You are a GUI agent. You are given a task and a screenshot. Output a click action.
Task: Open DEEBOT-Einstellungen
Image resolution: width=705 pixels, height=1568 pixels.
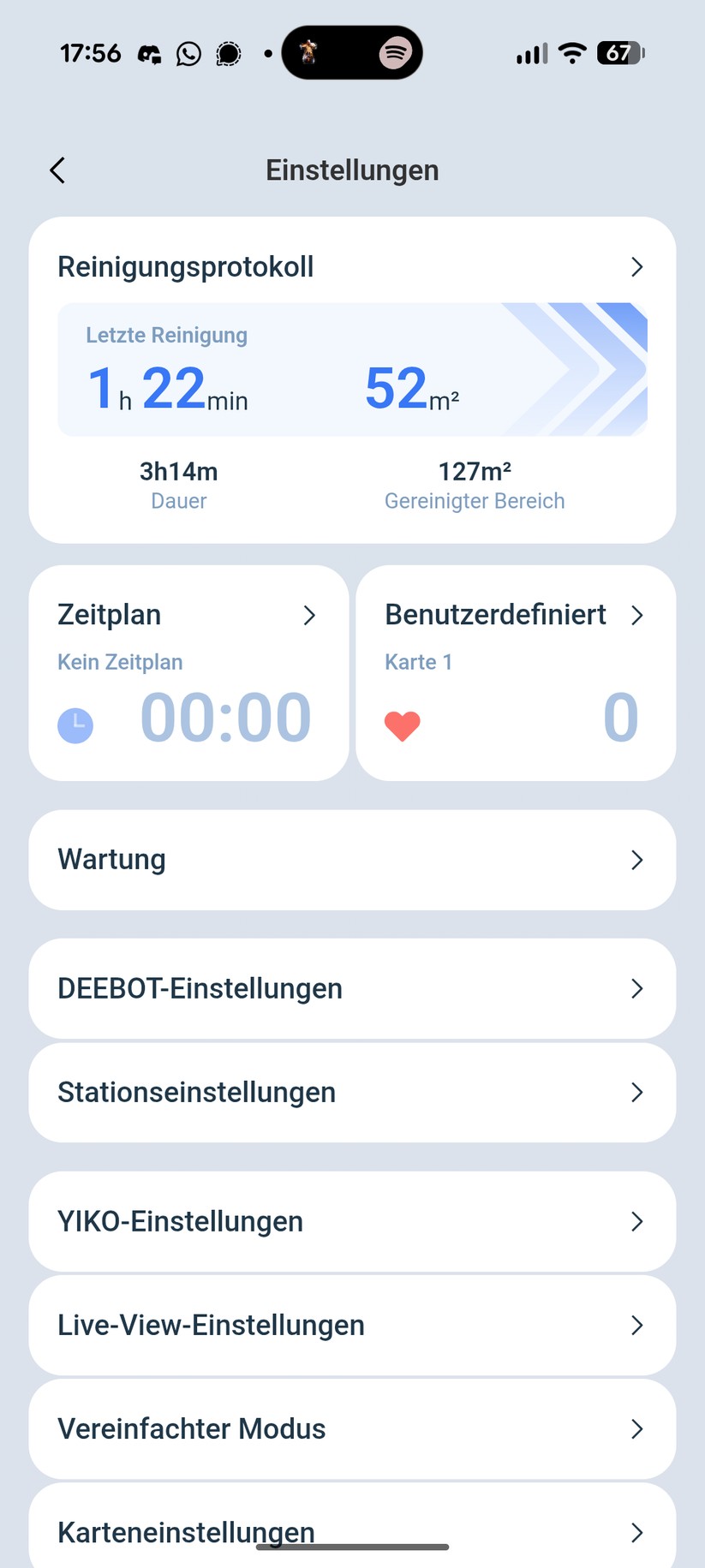coord(352,988)
